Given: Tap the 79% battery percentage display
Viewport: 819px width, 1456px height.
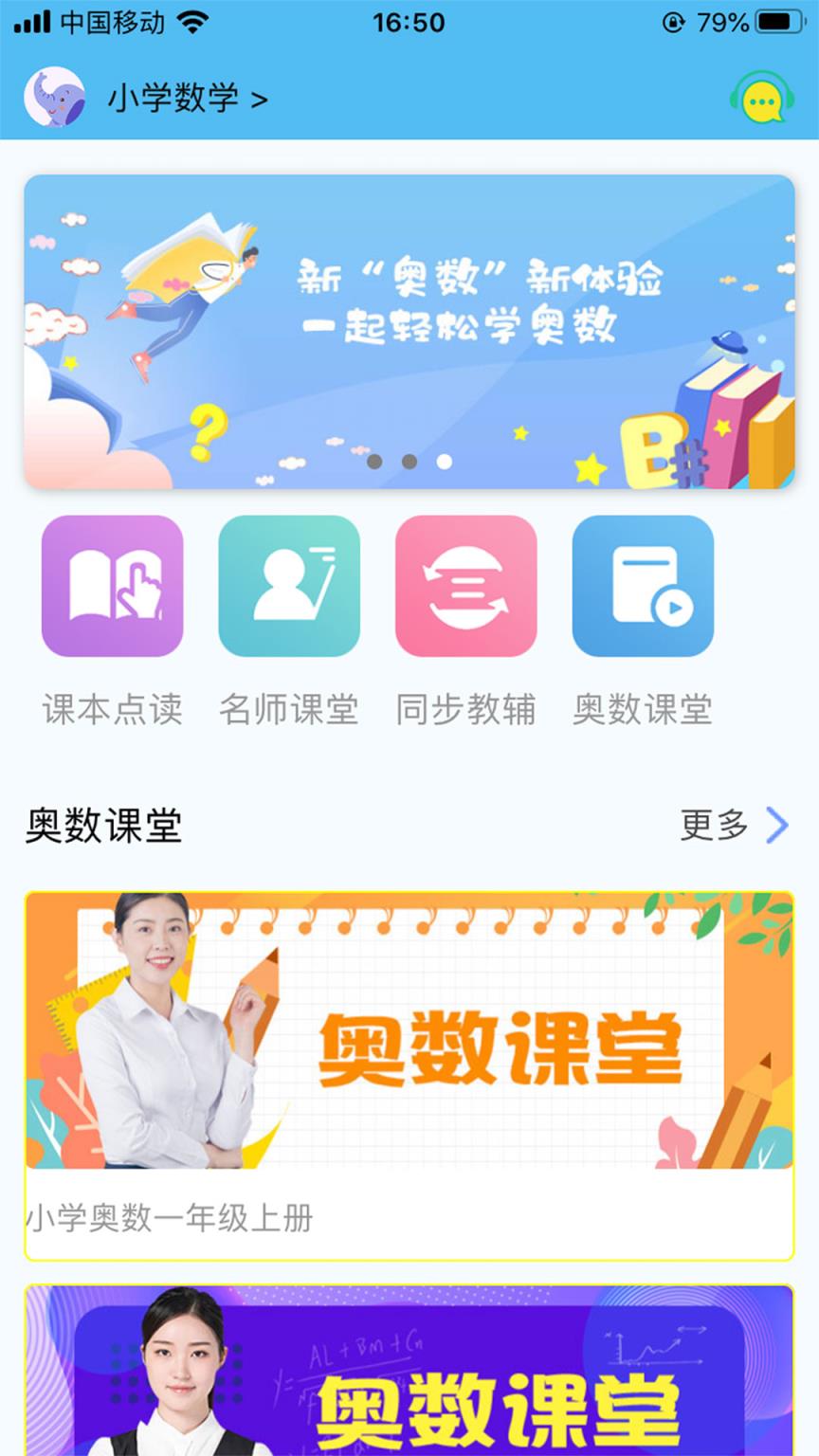Looking at the screenshot, I should (720, 21).
